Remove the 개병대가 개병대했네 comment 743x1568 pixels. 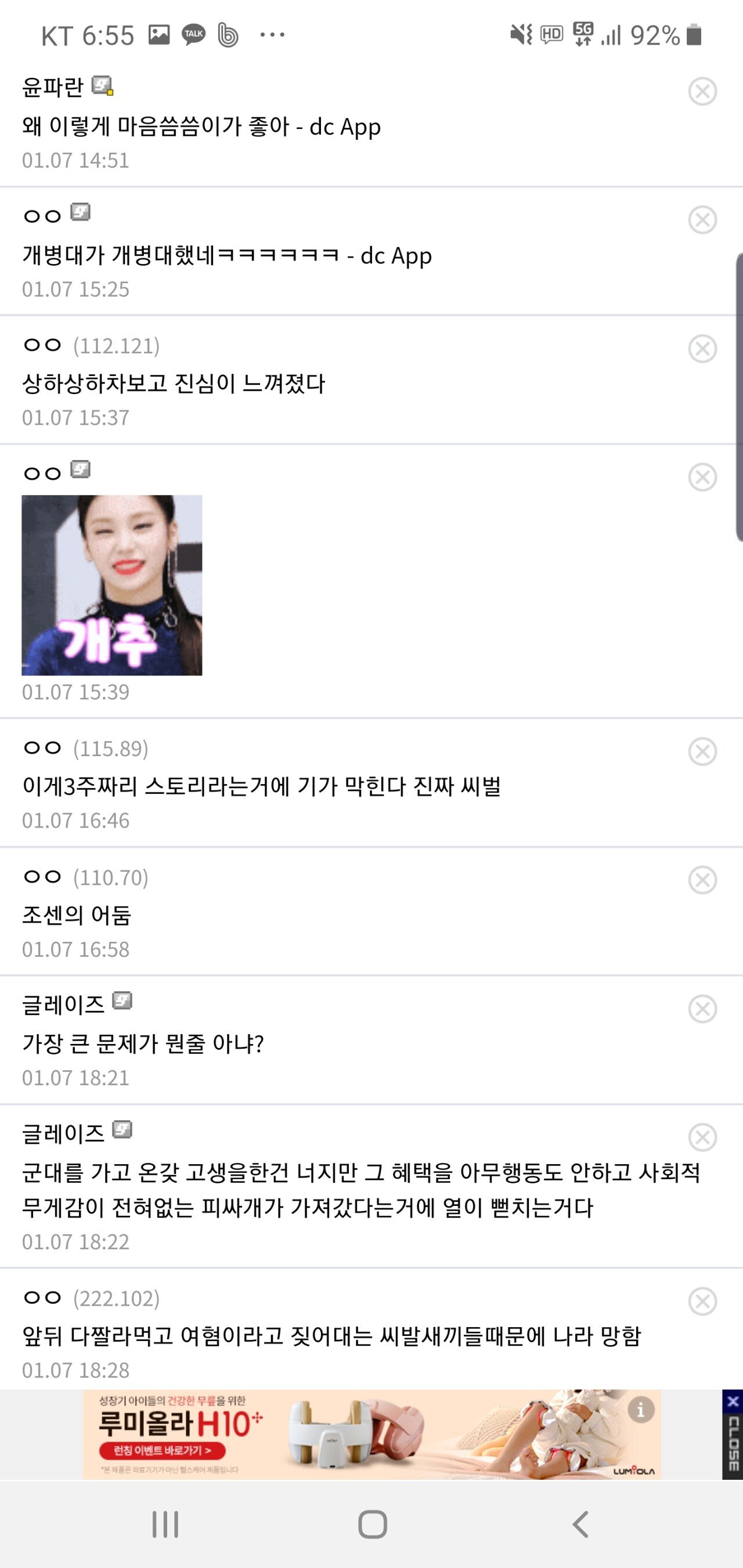(x=702, y=220)
